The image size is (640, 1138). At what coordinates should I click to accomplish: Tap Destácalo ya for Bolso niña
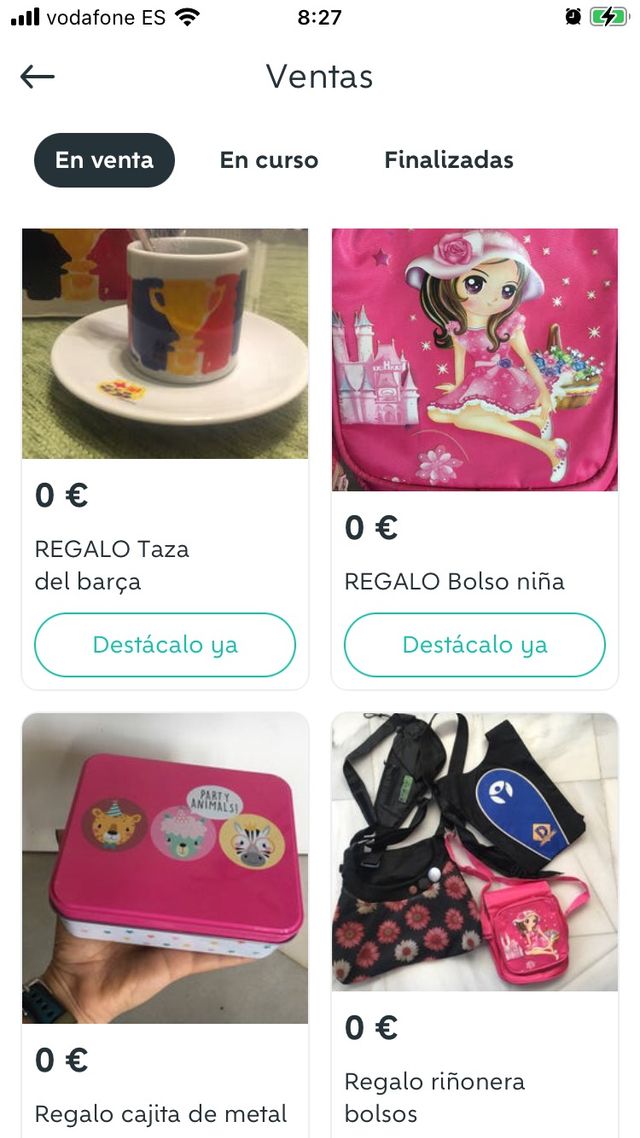coord(475,645)
